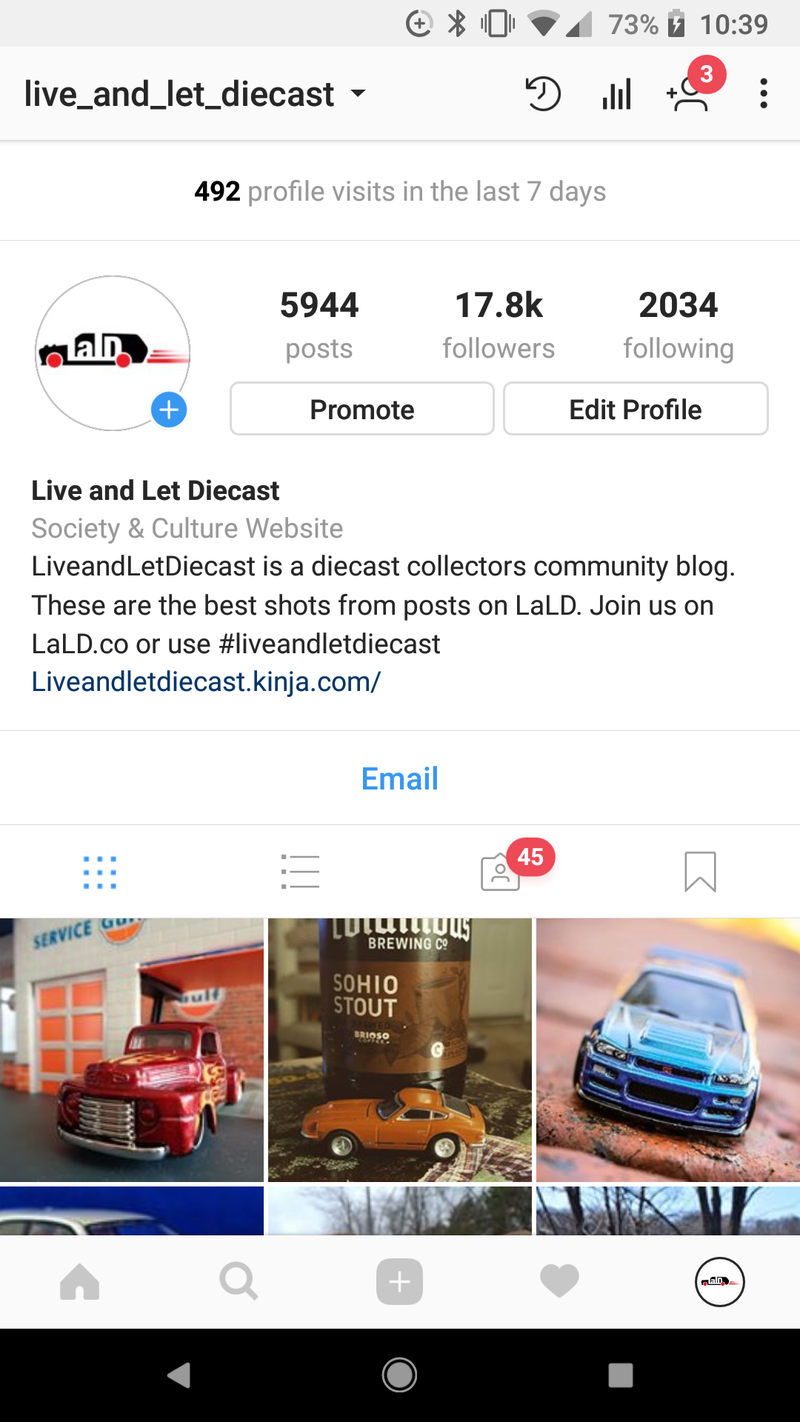
Task: Open the activity heart tab
Action: point(560,1282)
